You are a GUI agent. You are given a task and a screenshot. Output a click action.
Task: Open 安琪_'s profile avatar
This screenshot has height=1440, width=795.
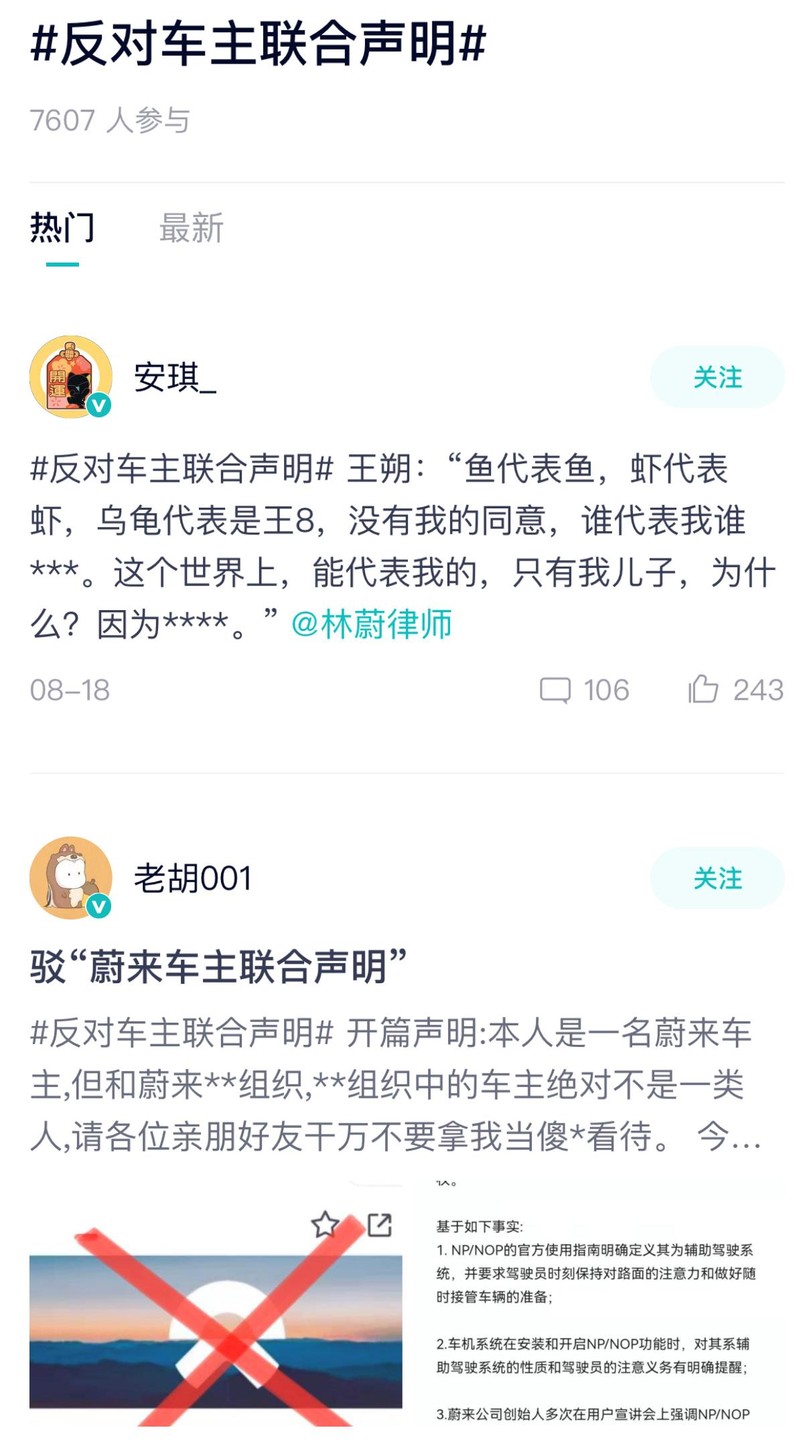pos(70,377)
